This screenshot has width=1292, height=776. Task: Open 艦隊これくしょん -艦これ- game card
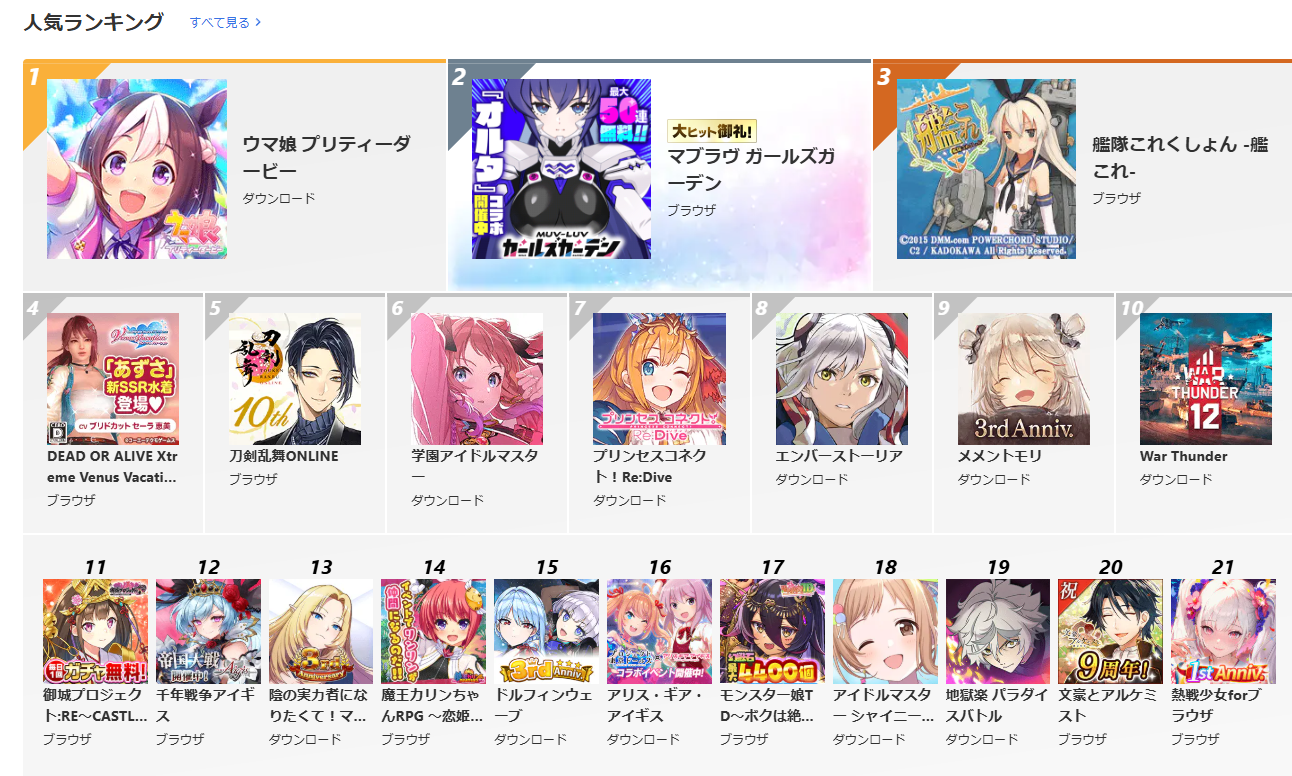pyautogui.click(x=986, y=169)
